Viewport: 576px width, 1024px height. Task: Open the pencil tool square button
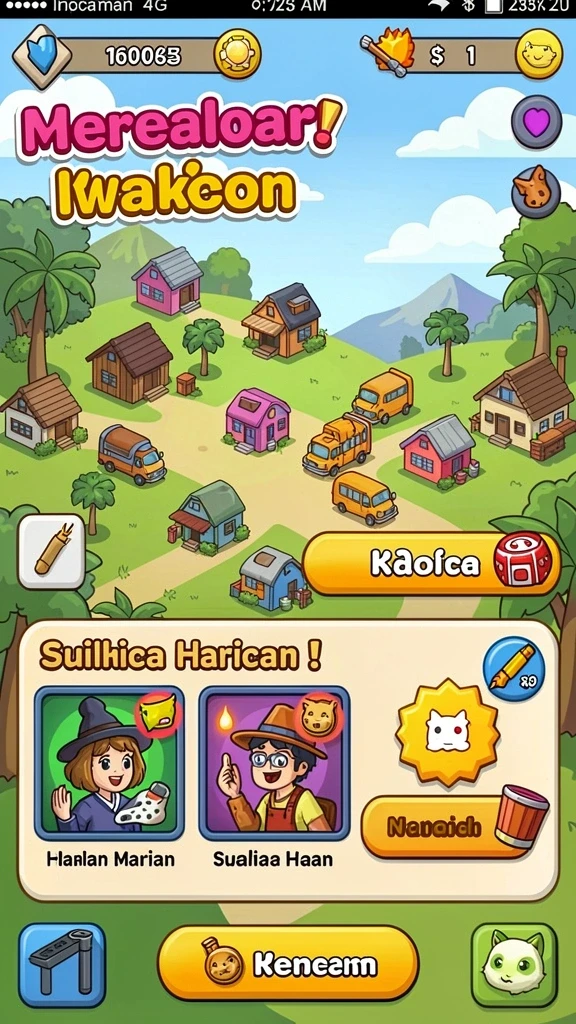pos(52,552)
